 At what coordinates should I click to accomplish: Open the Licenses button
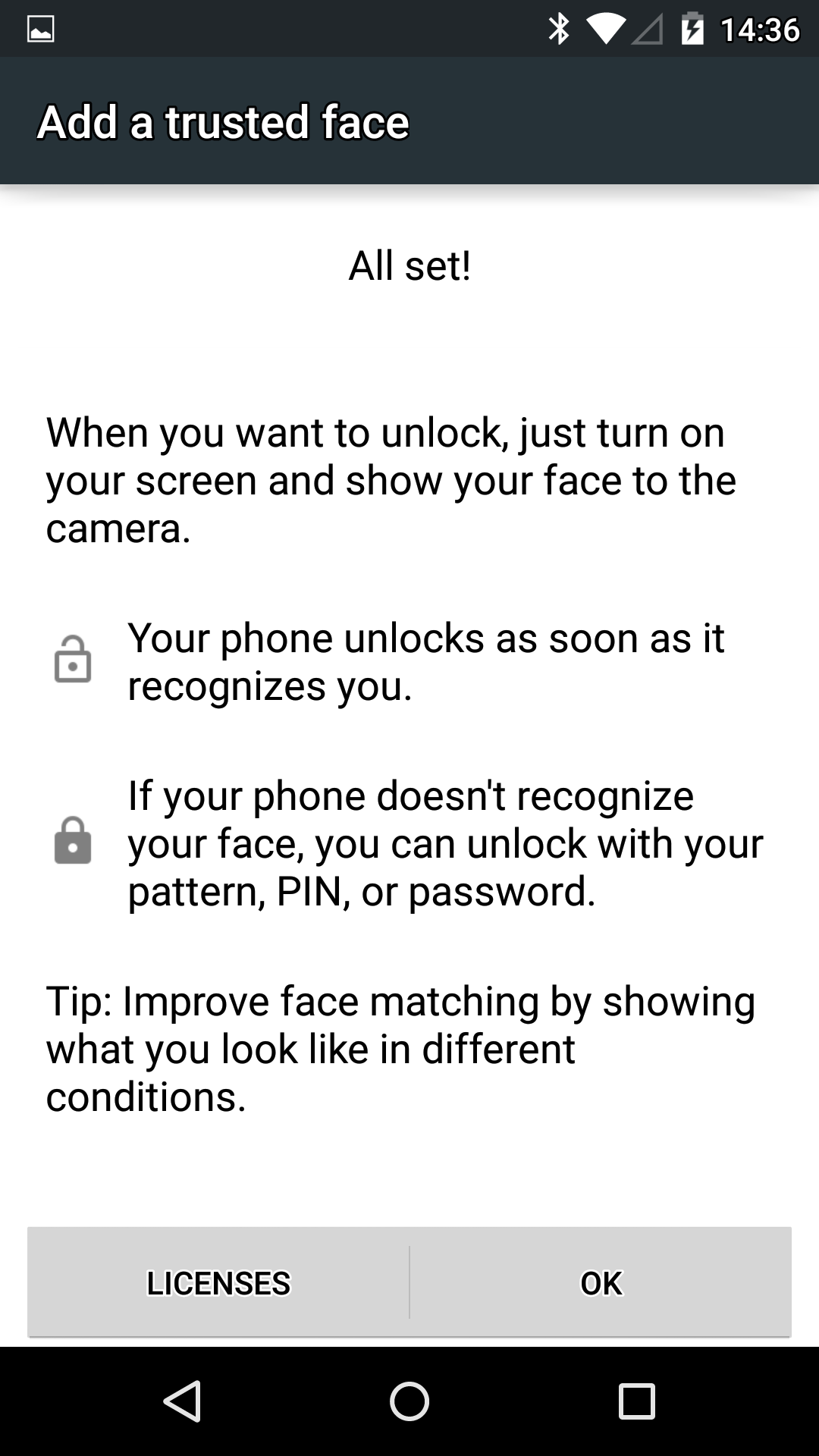click(x=218, y=1282)
